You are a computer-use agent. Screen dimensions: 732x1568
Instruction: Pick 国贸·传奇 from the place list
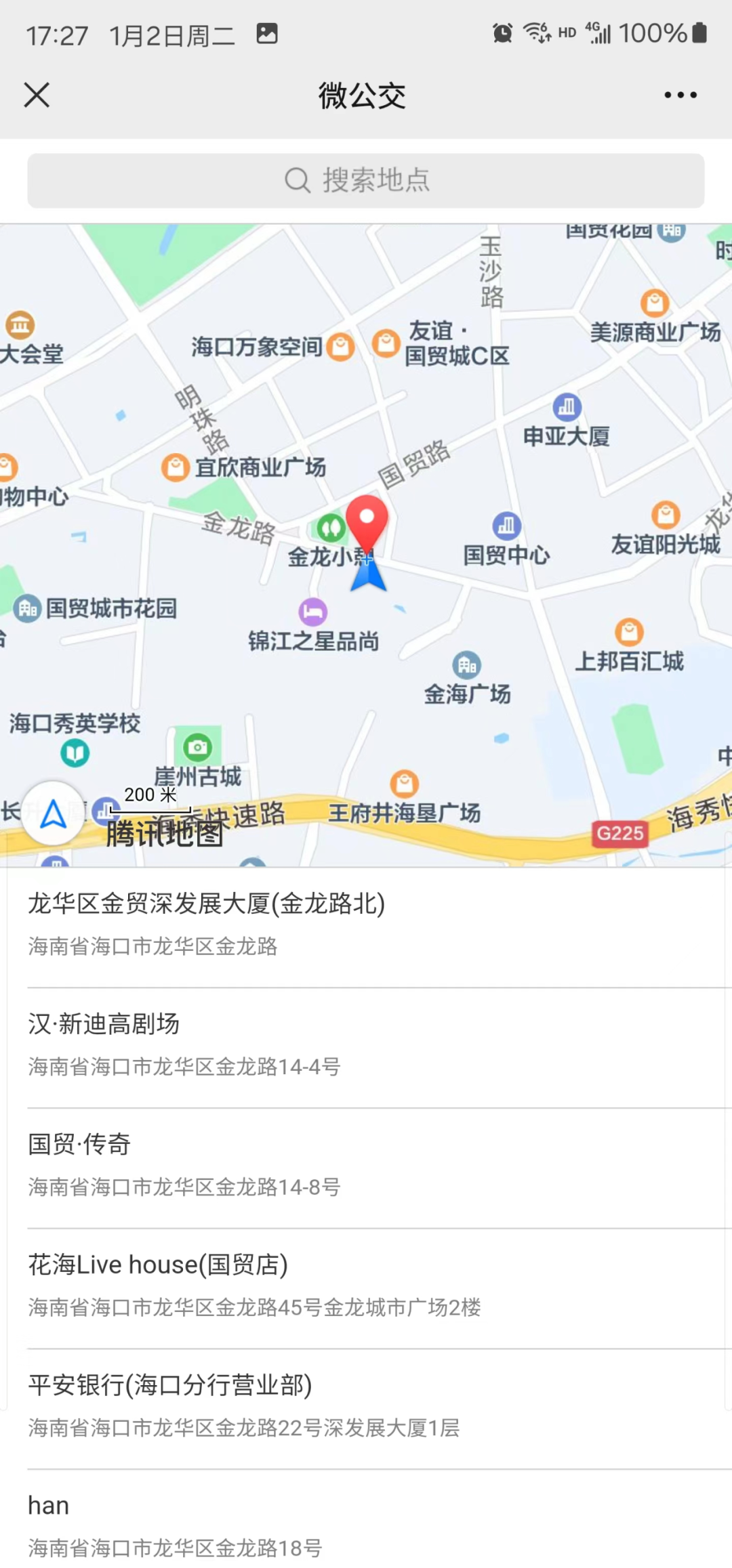(366, 1165)
